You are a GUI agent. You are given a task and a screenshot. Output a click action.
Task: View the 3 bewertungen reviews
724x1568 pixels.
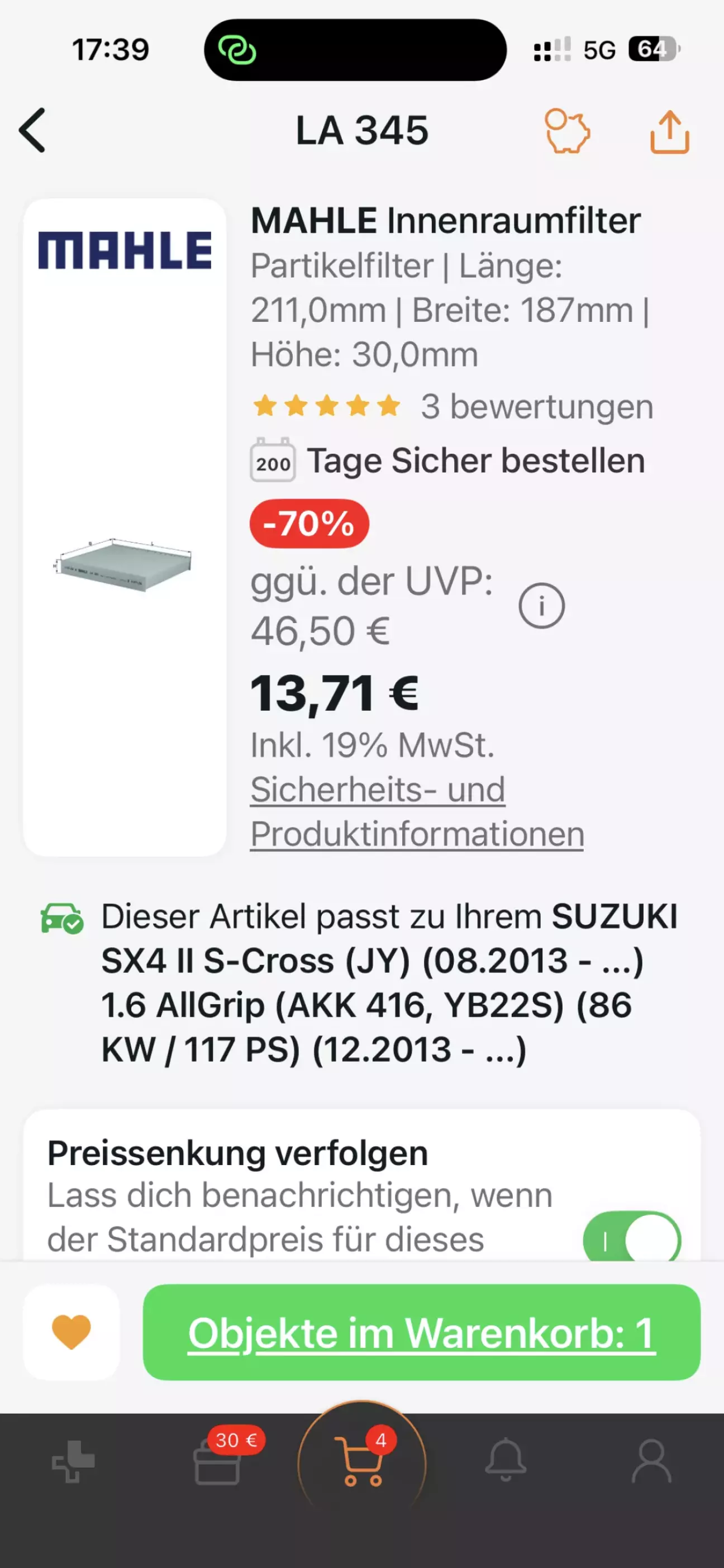click(x=537, y=407)
